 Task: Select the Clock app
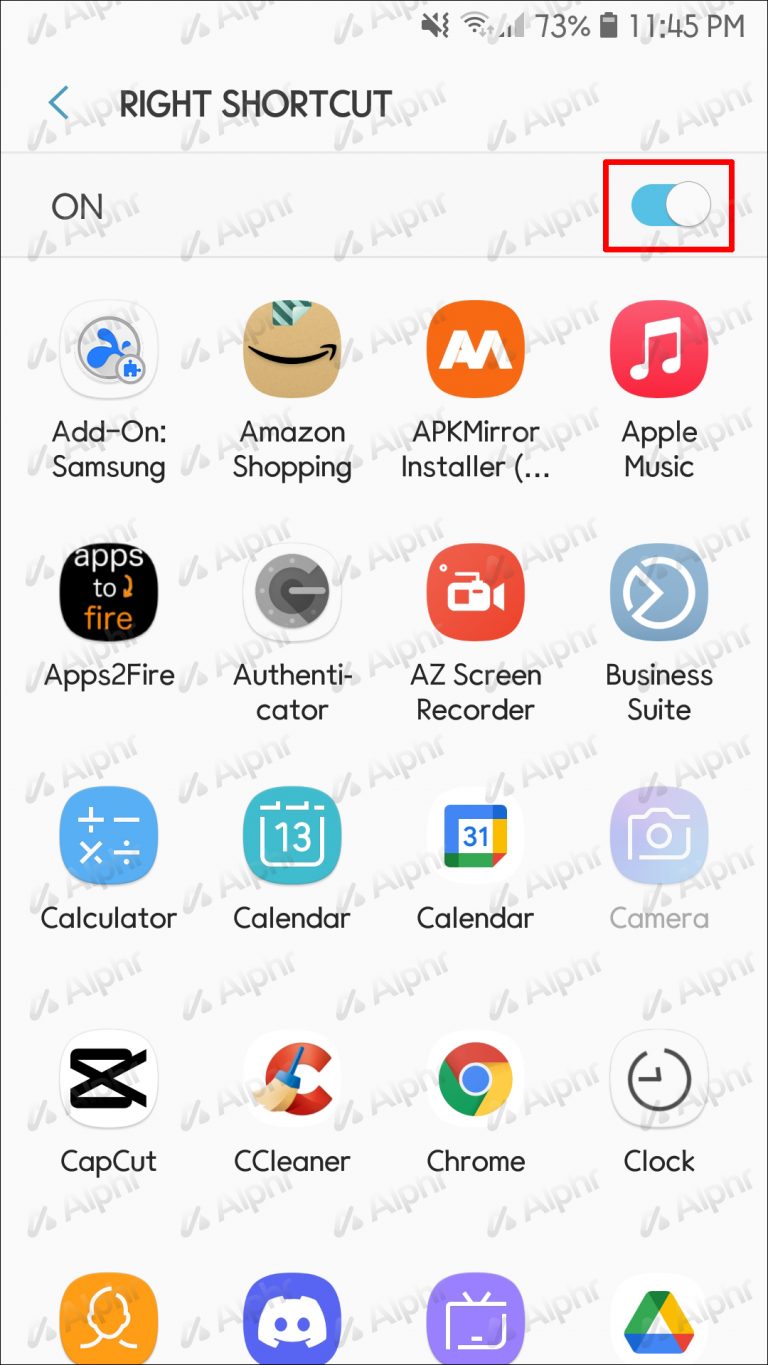coord(659,1079)
